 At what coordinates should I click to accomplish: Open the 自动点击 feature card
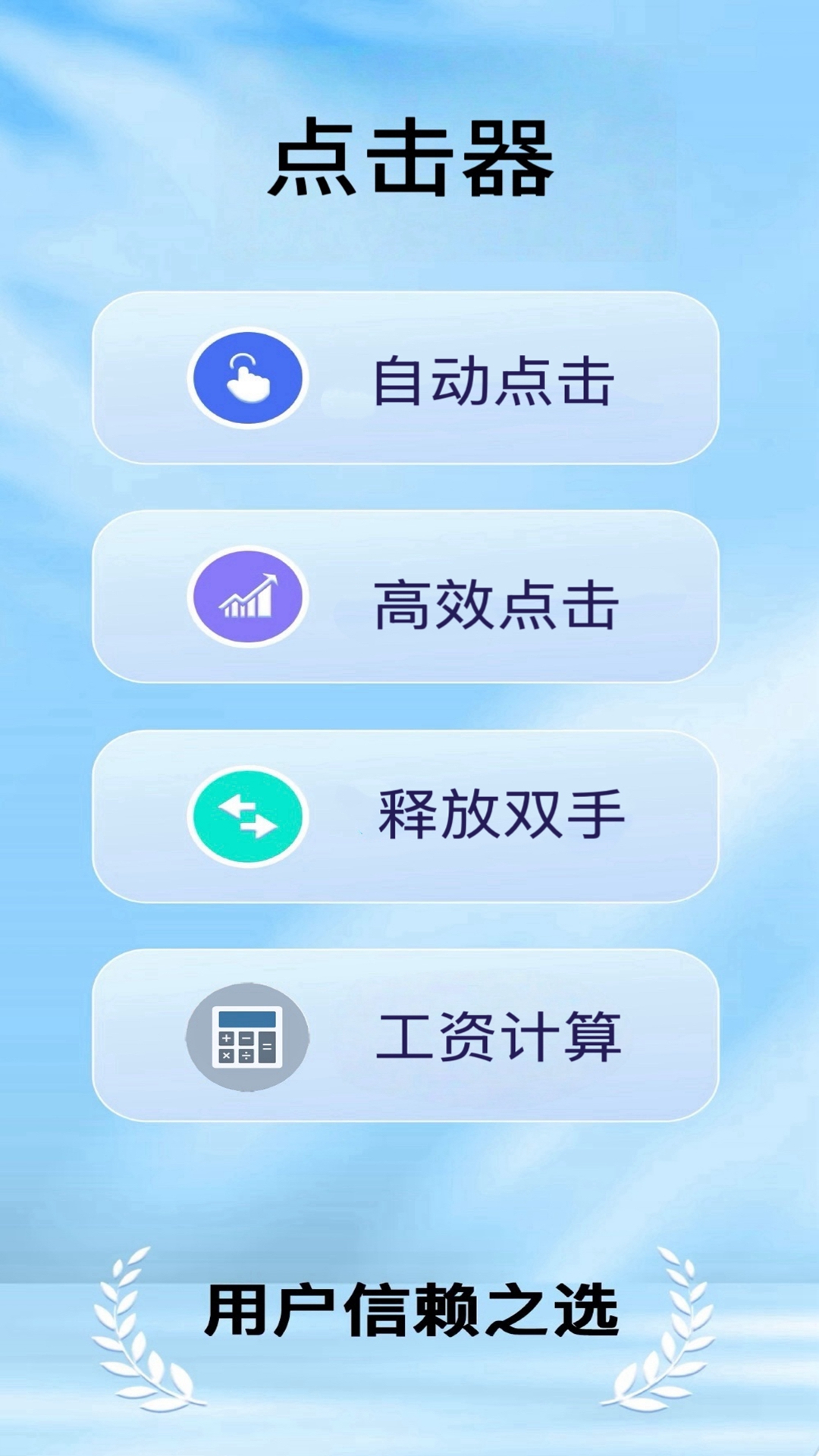coord(409,377)
